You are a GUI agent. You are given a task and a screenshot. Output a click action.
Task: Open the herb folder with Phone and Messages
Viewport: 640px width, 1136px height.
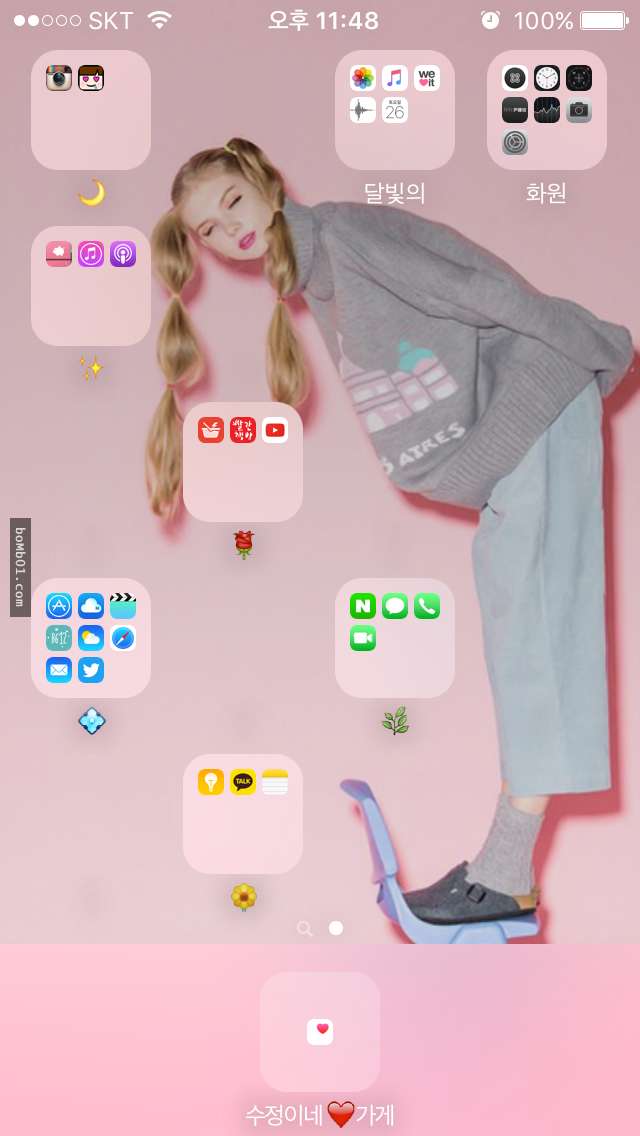tap(395, 638)
